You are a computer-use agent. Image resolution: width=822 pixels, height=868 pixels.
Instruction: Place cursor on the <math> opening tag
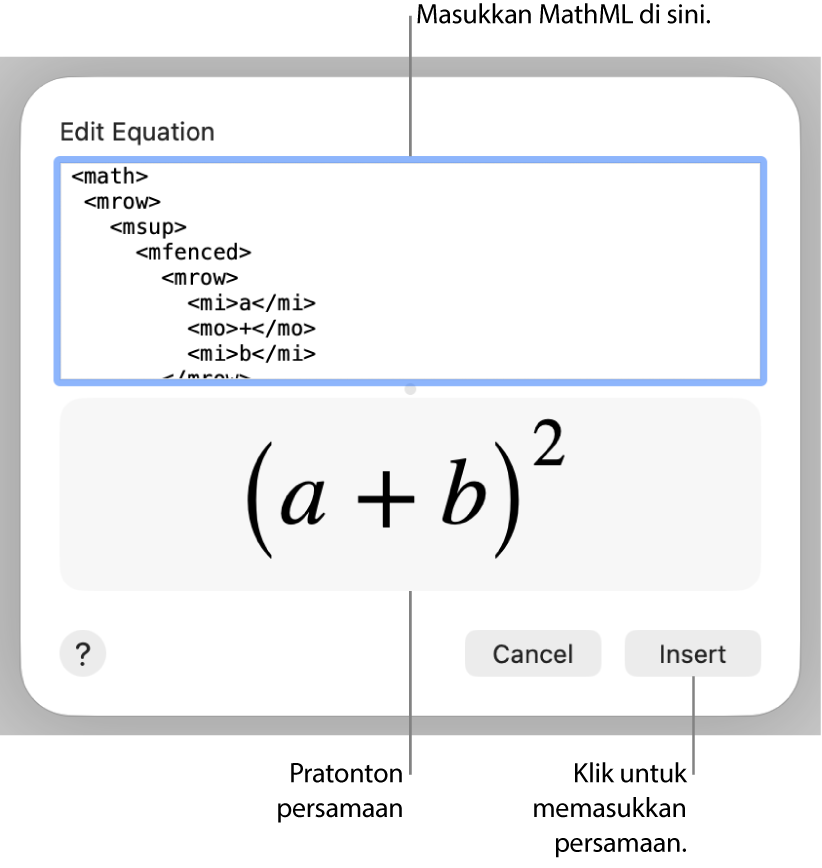(x=108, y=176)
